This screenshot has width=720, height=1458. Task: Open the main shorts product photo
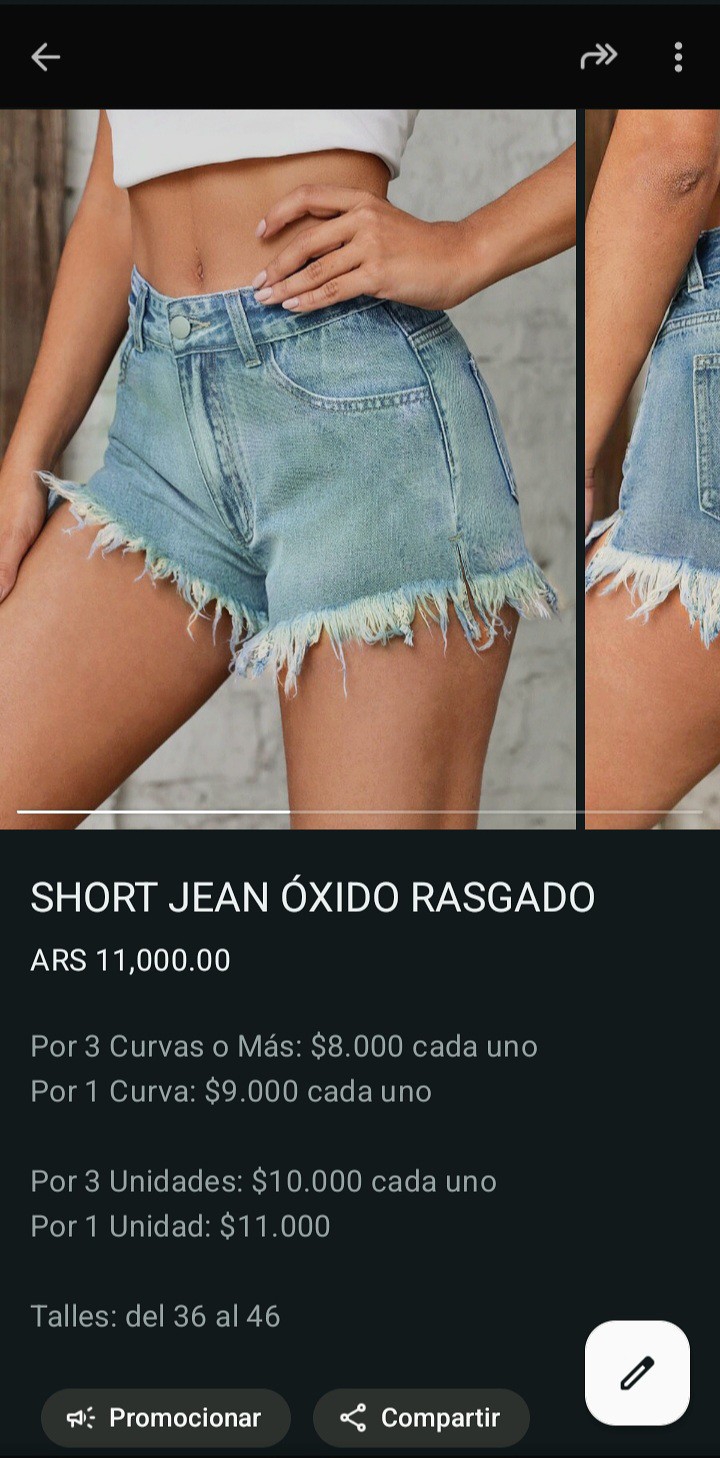(288, 468)
